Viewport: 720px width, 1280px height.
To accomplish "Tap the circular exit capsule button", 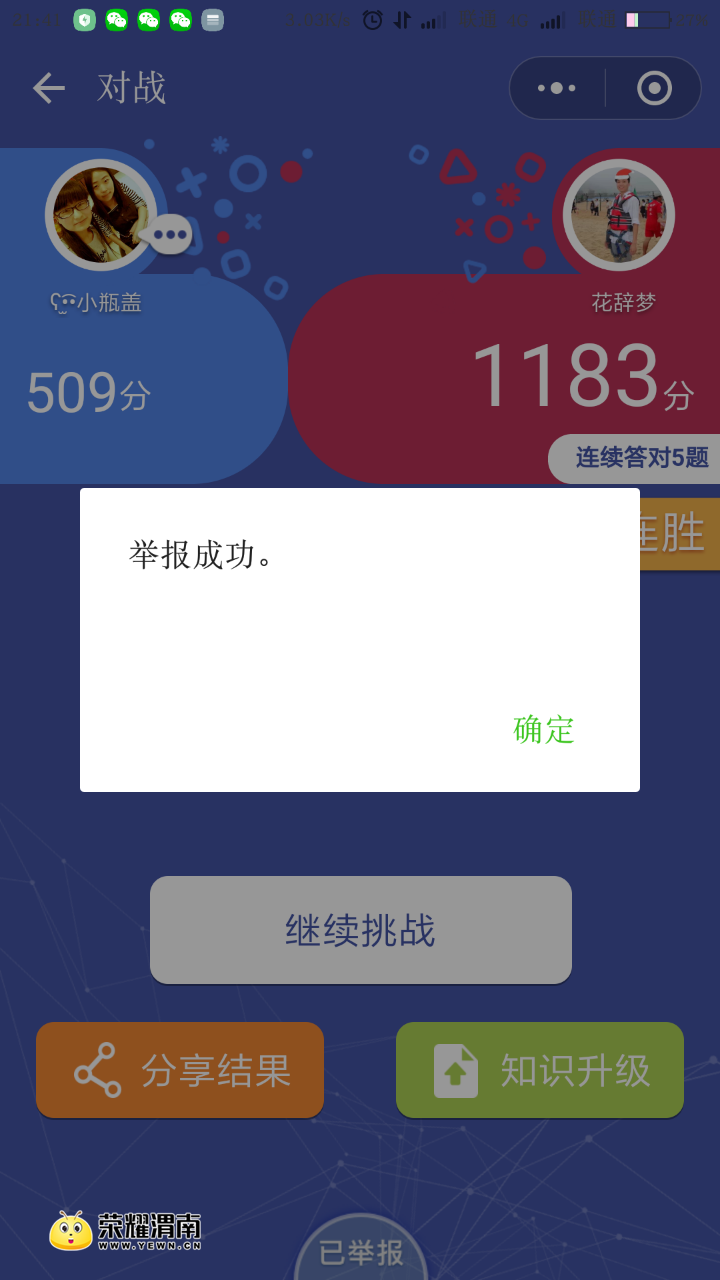I will 654,88.
